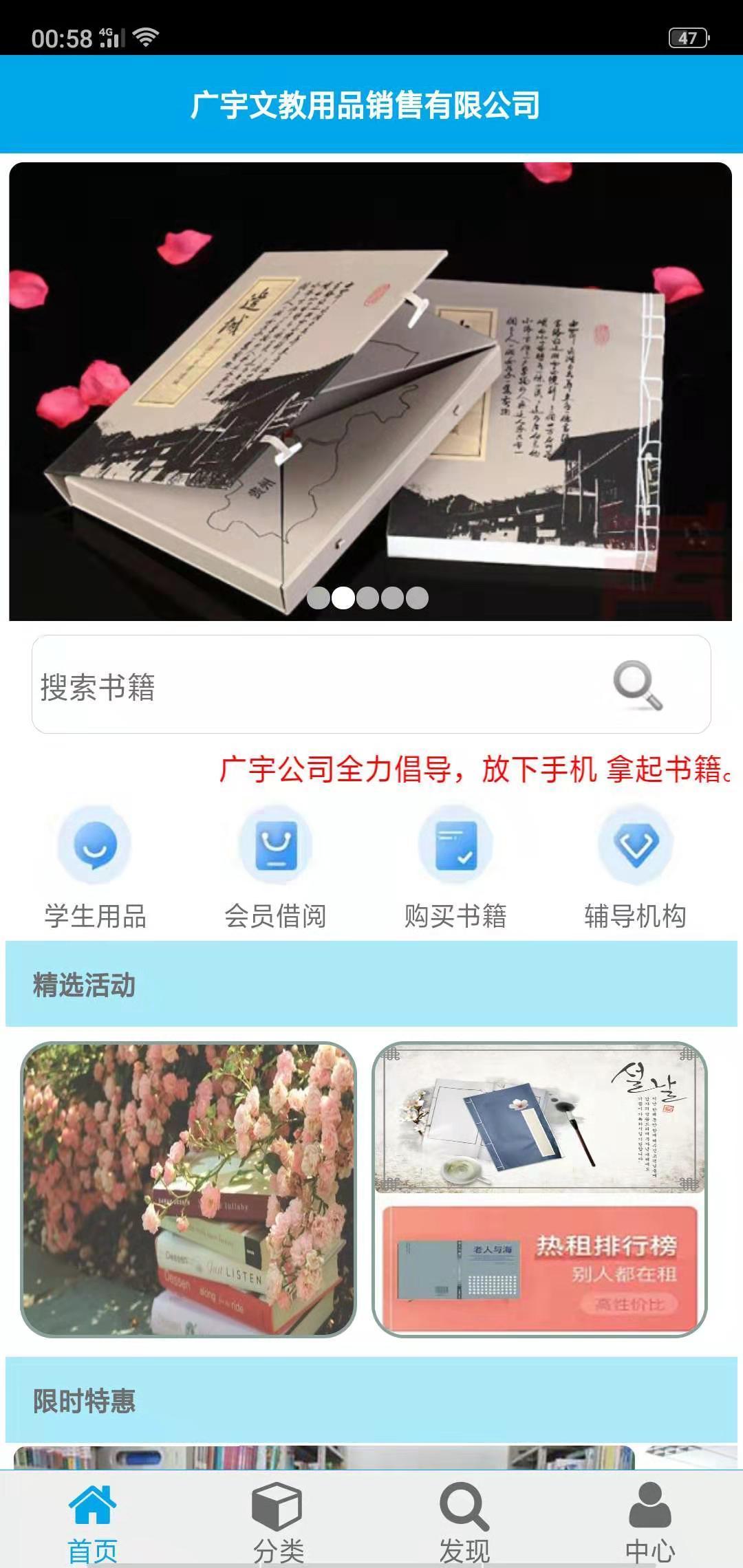The width and height of the screenshot is (743, 1568).
Task: Switch to the 首页 tab
Action: [92, 1521]
